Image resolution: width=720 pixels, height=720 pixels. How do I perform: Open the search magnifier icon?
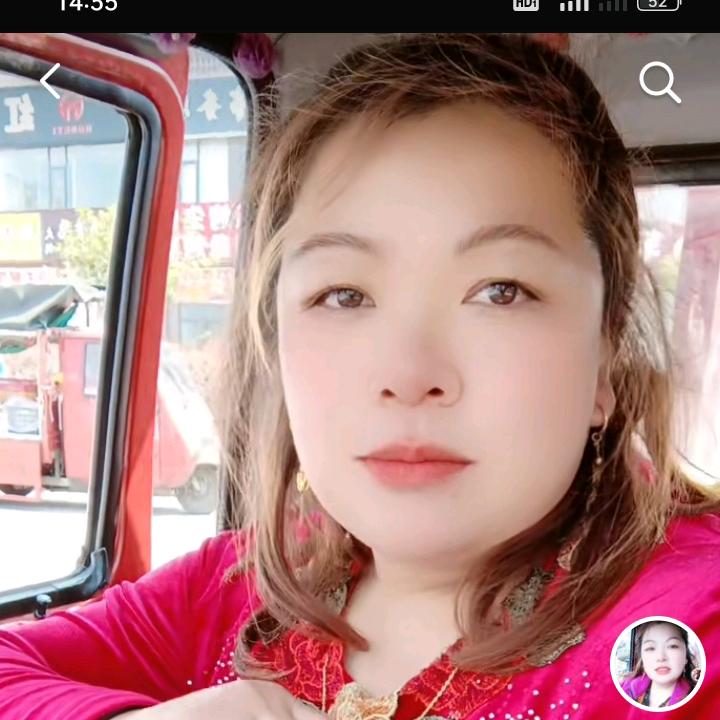pos(659,82)
